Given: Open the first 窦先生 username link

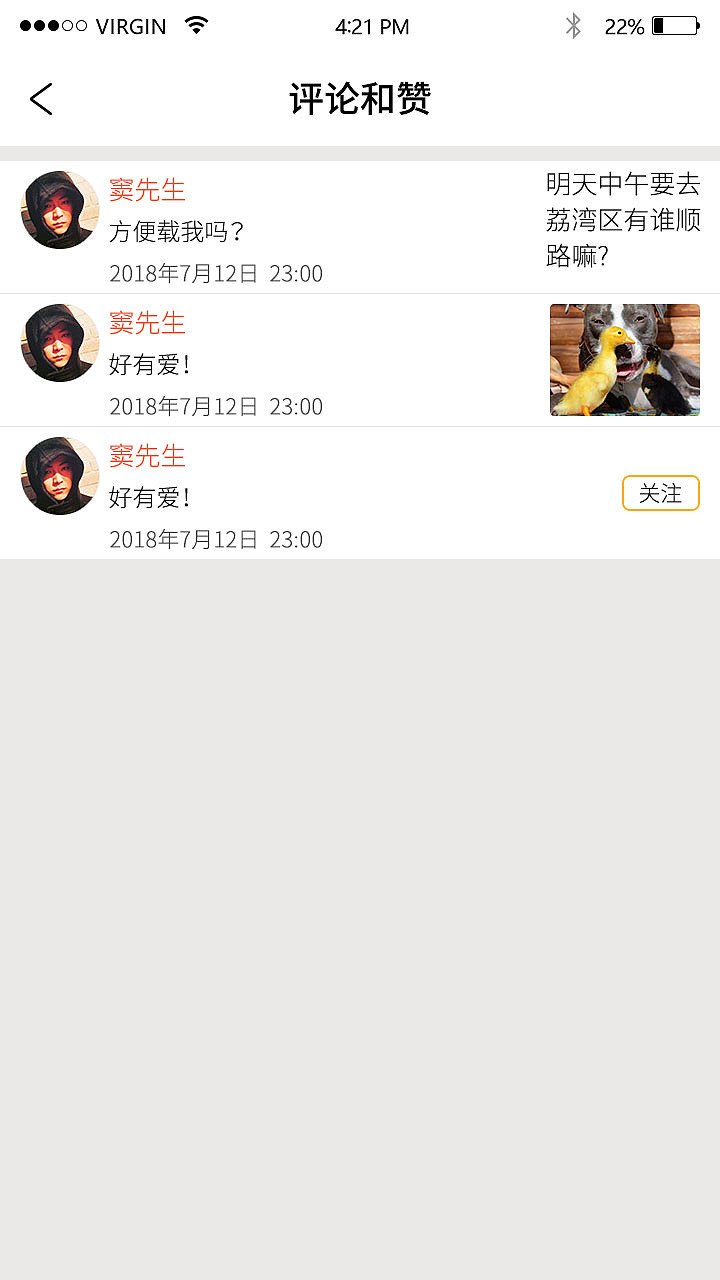Looking at the screenshot, I should pyautogui.click(x=146, y=190).
